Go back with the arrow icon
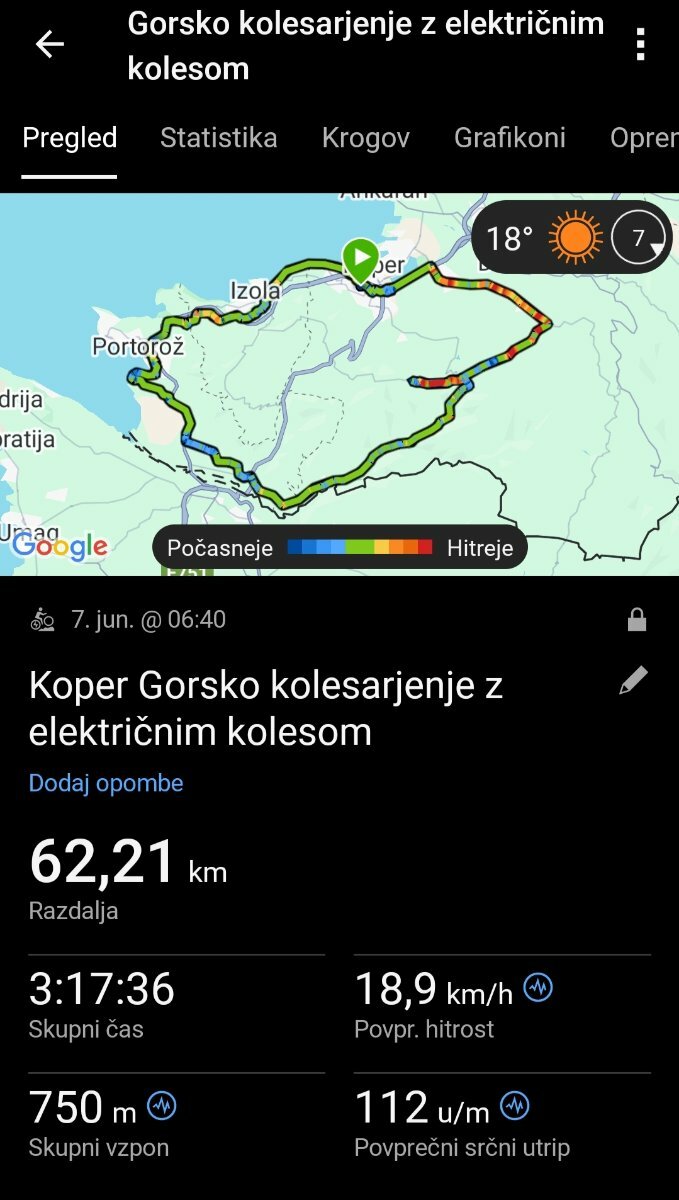Screen dimensions: 679x1200 [49, 45]
